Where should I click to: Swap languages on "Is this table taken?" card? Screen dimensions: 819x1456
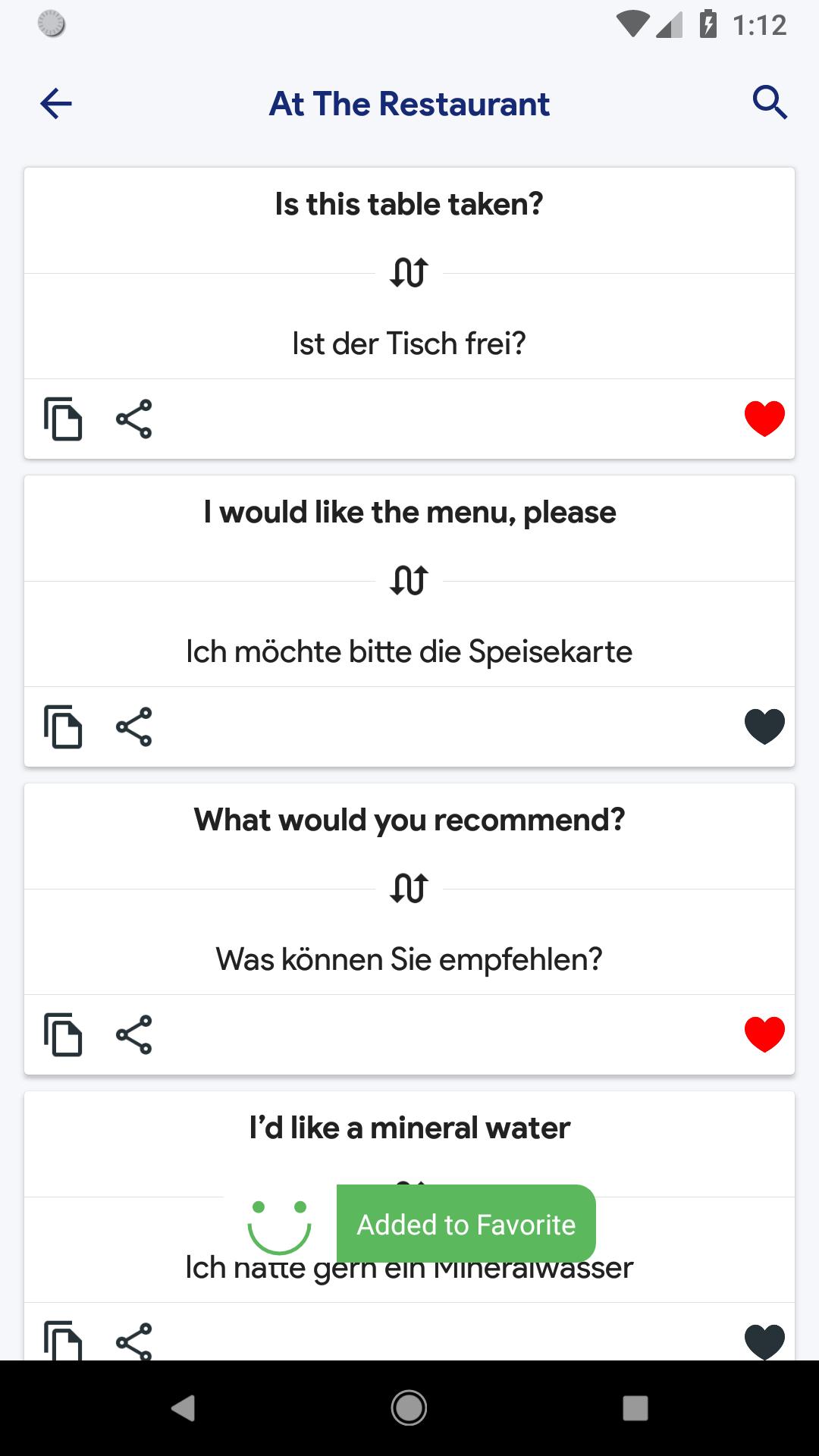pos(409,272)
